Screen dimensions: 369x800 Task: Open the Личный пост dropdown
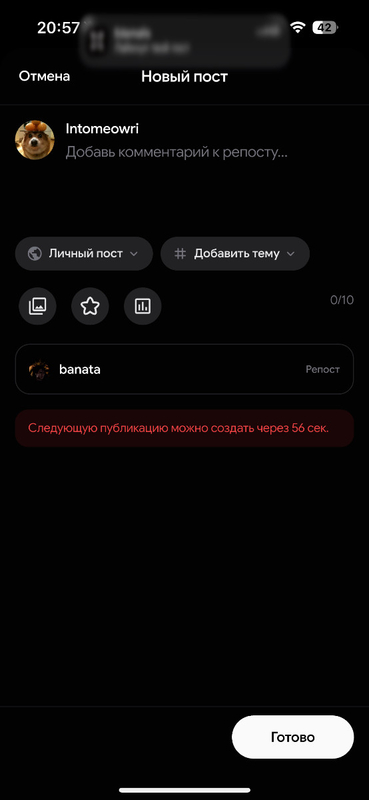point(84,254)
